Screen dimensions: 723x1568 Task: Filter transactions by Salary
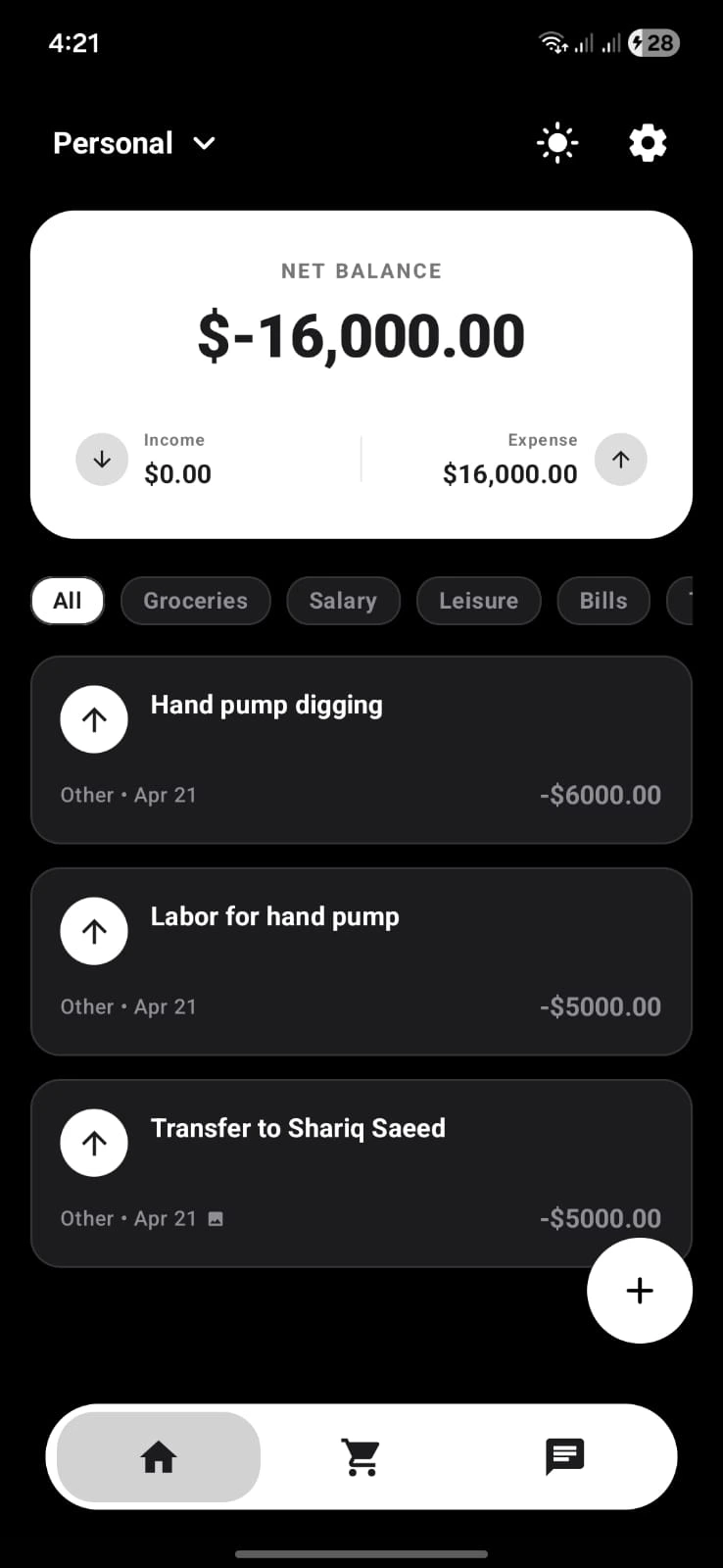tap(343, 601)
